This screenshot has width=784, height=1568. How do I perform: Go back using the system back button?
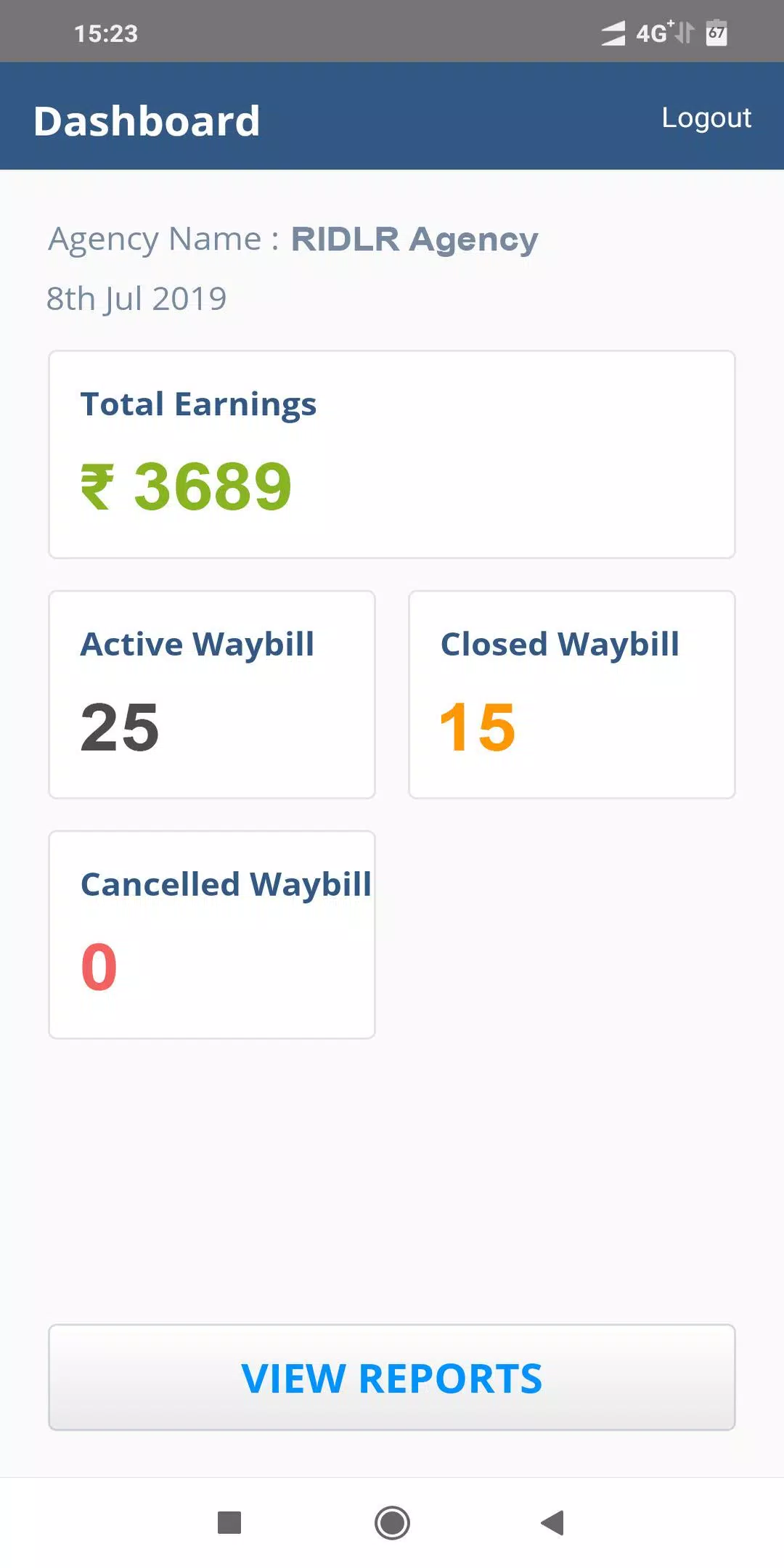552,1522
